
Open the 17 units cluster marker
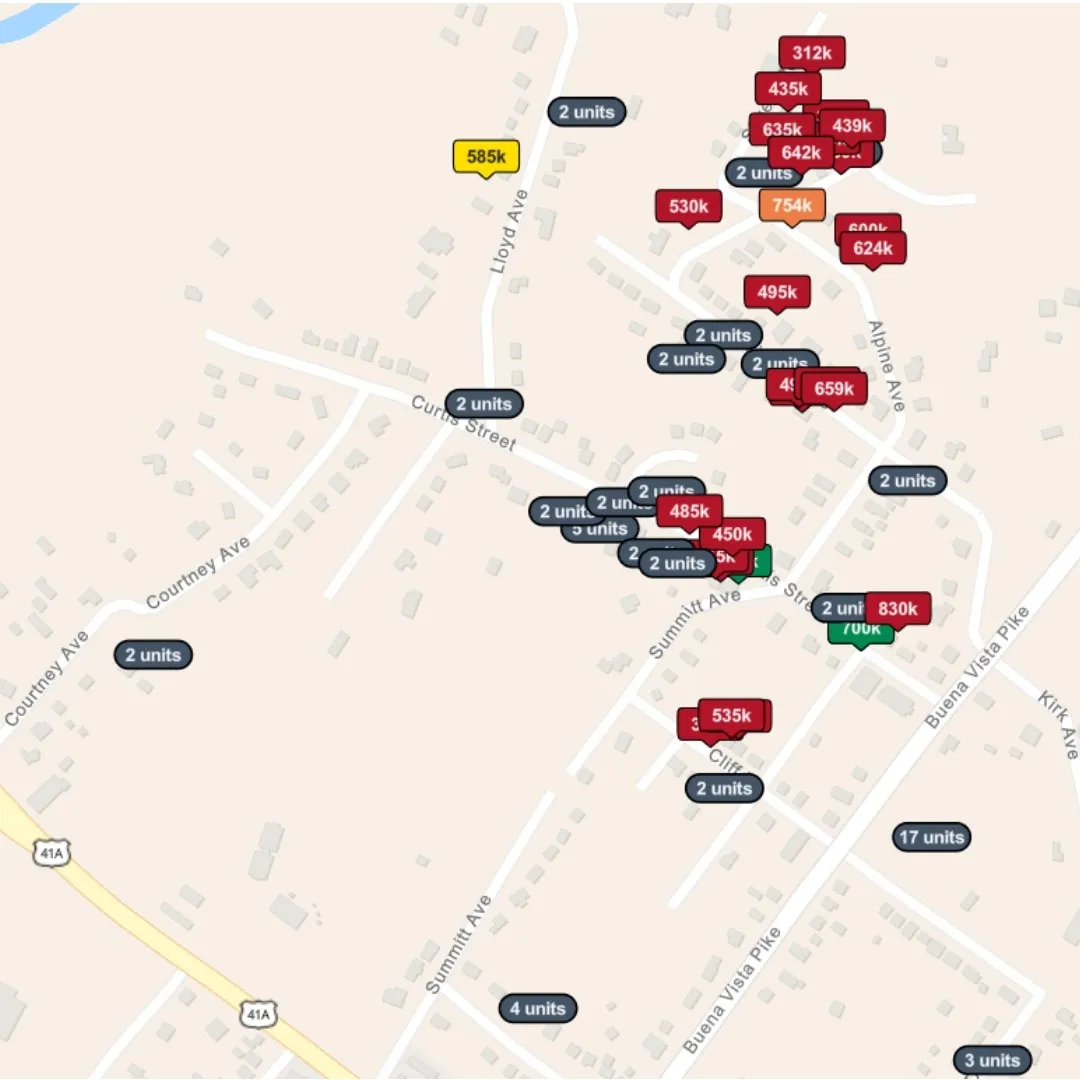coord(931,837)
